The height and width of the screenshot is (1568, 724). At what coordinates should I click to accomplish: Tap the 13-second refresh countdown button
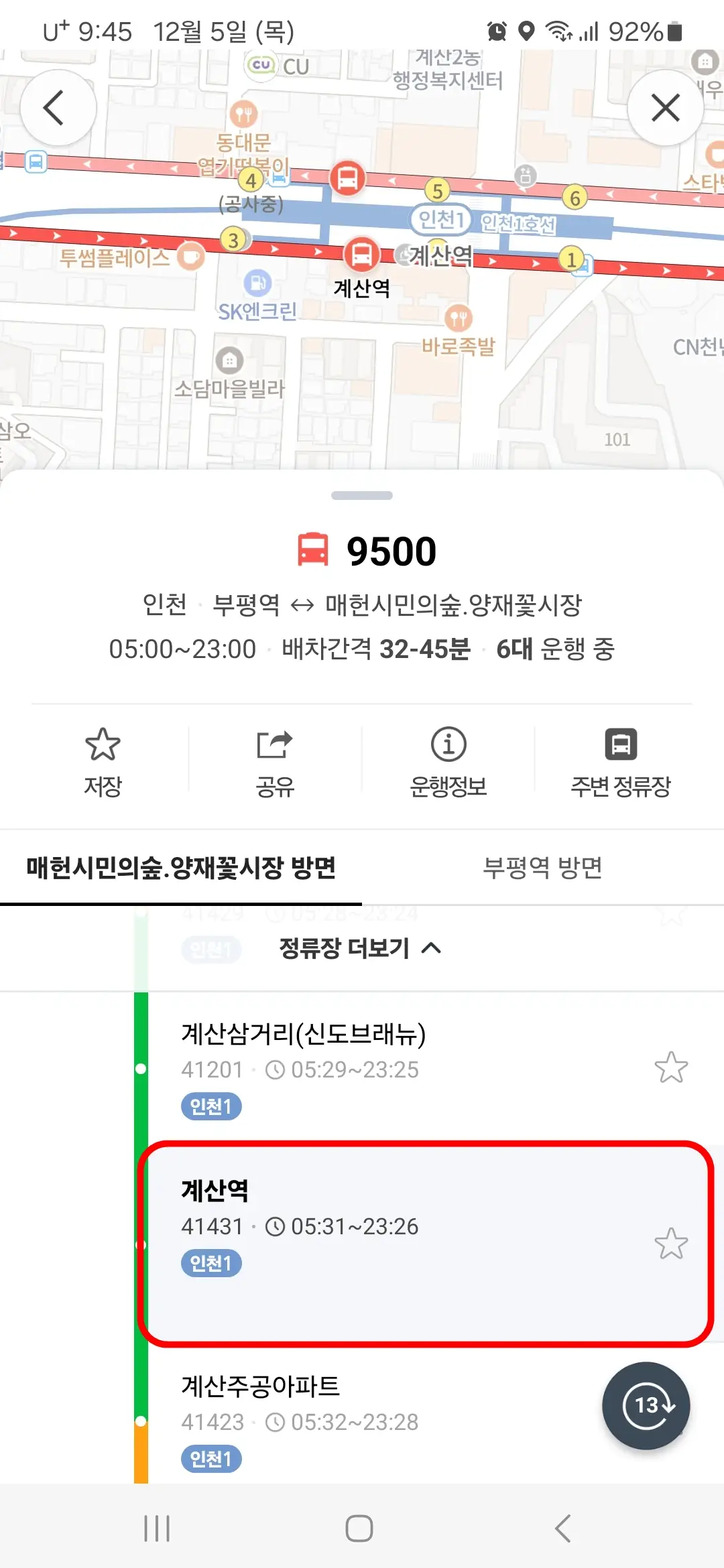[646, 1406]
